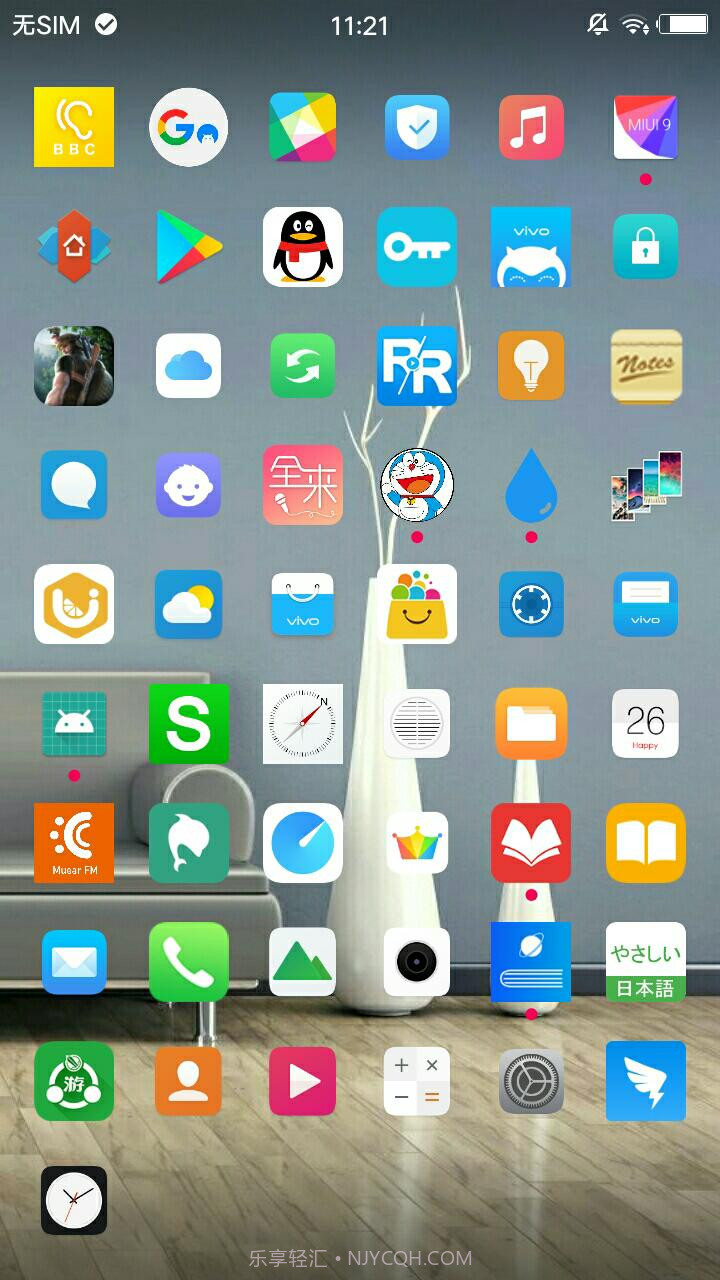Launch the MIUI 9 theme app

coord(646,127)
